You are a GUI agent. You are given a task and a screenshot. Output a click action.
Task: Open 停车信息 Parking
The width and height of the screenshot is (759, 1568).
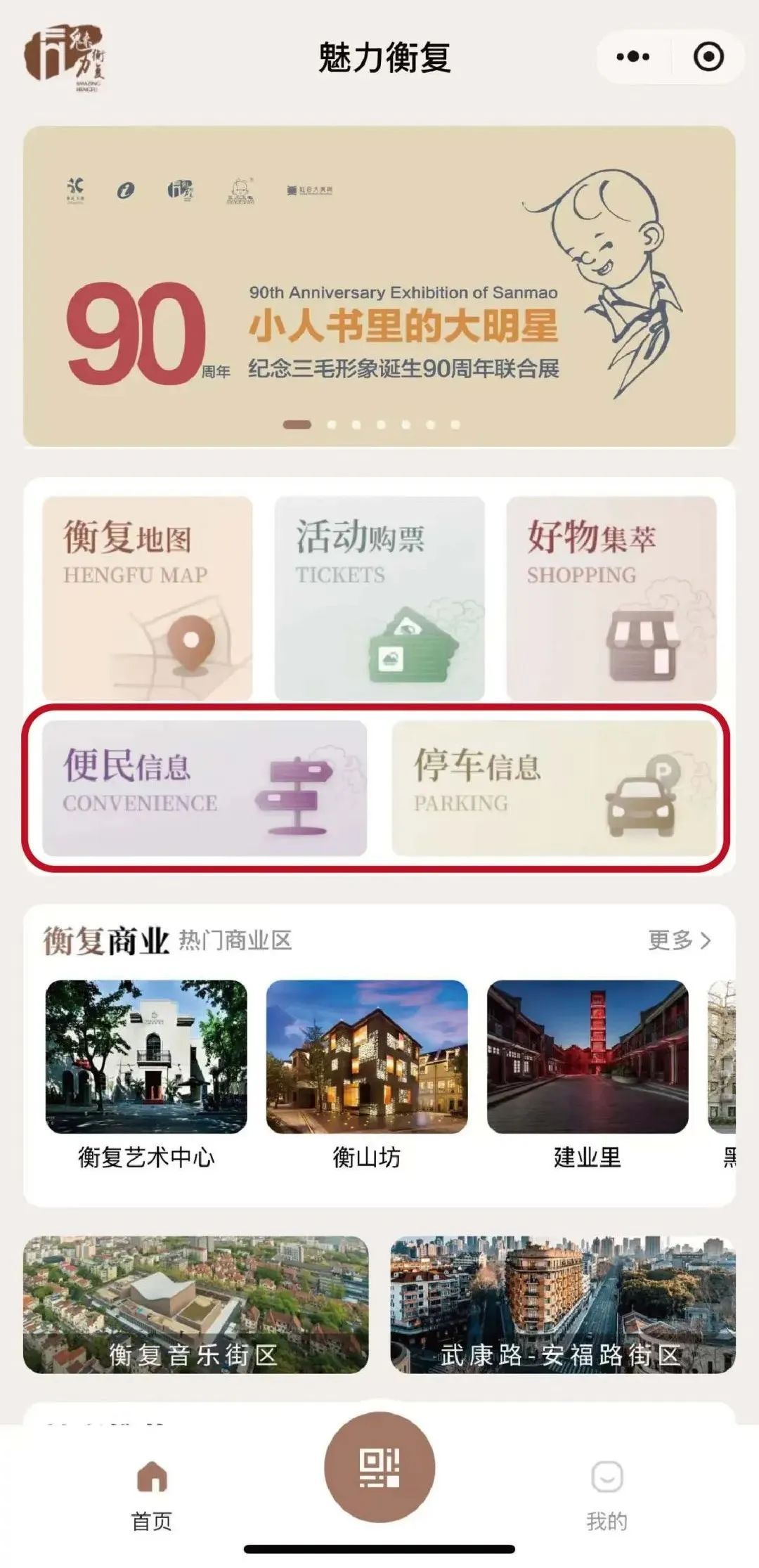pos(554,788)
